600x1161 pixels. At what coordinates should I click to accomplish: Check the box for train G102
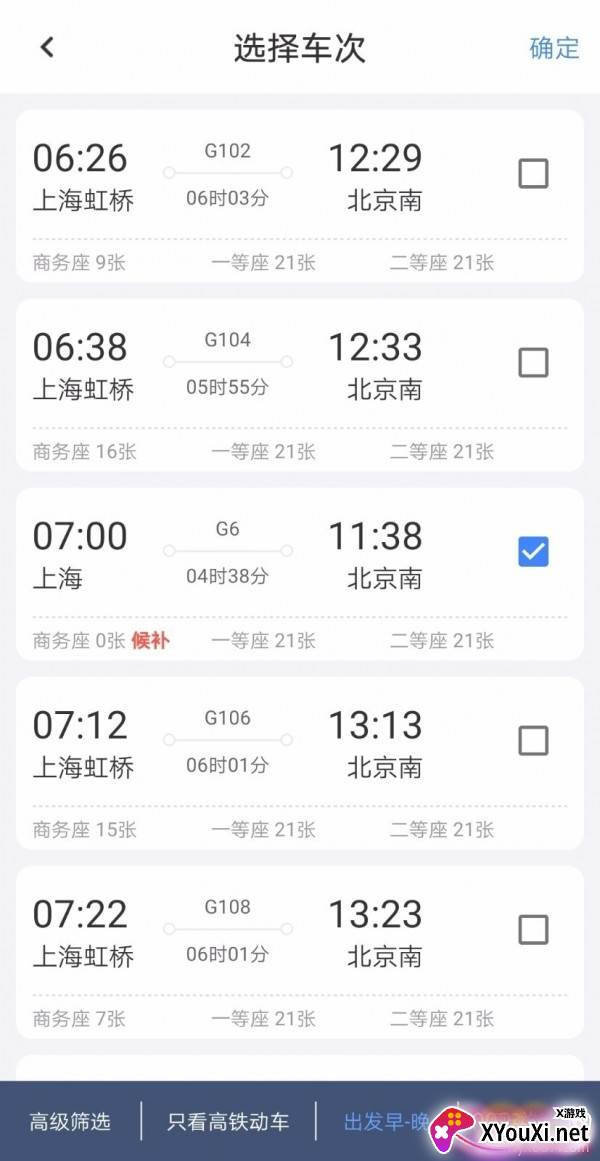[533, 174]
